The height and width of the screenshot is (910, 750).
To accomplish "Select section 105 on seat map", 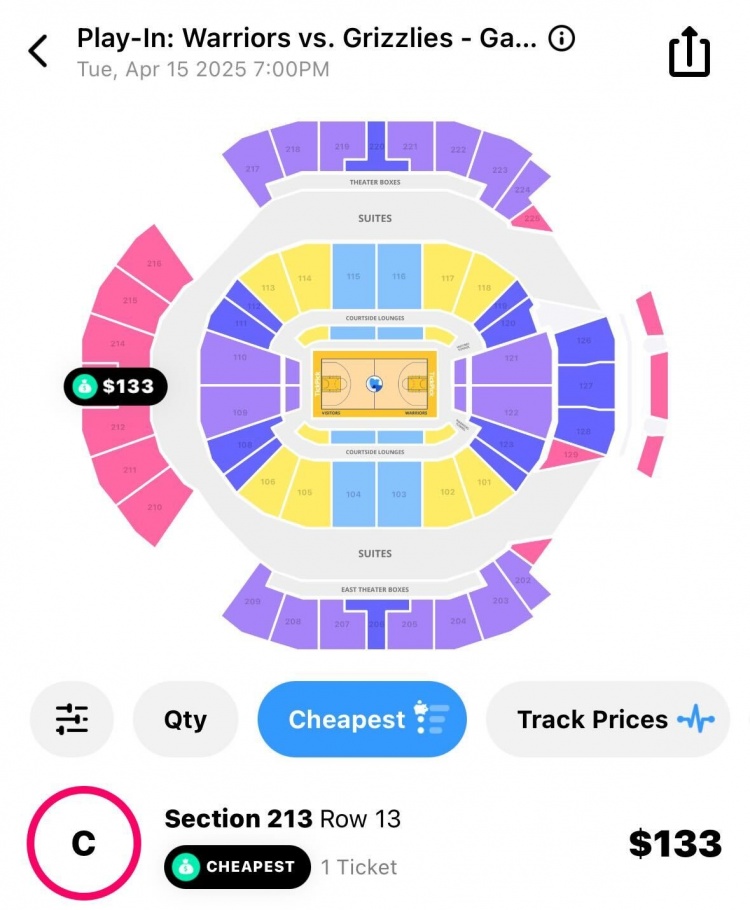I will coord(305,492).
